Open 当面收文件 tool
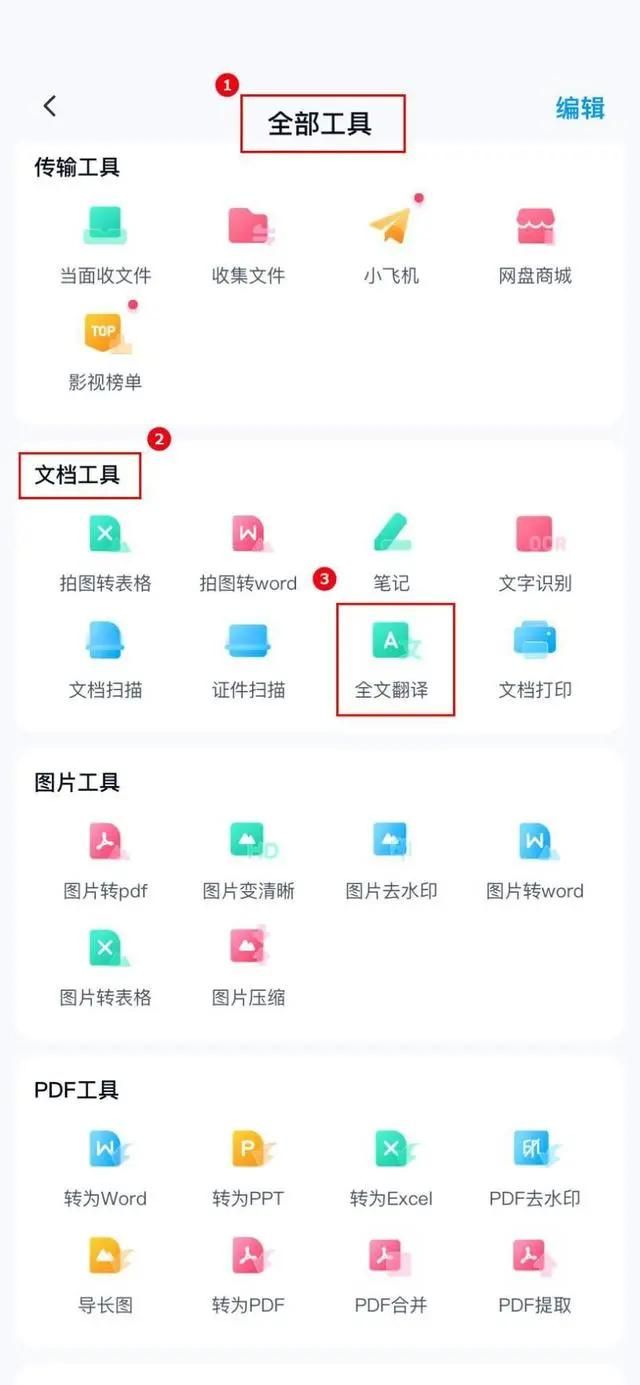The width and height of the screenshot is (640, 1385). [x=105, y=244]
